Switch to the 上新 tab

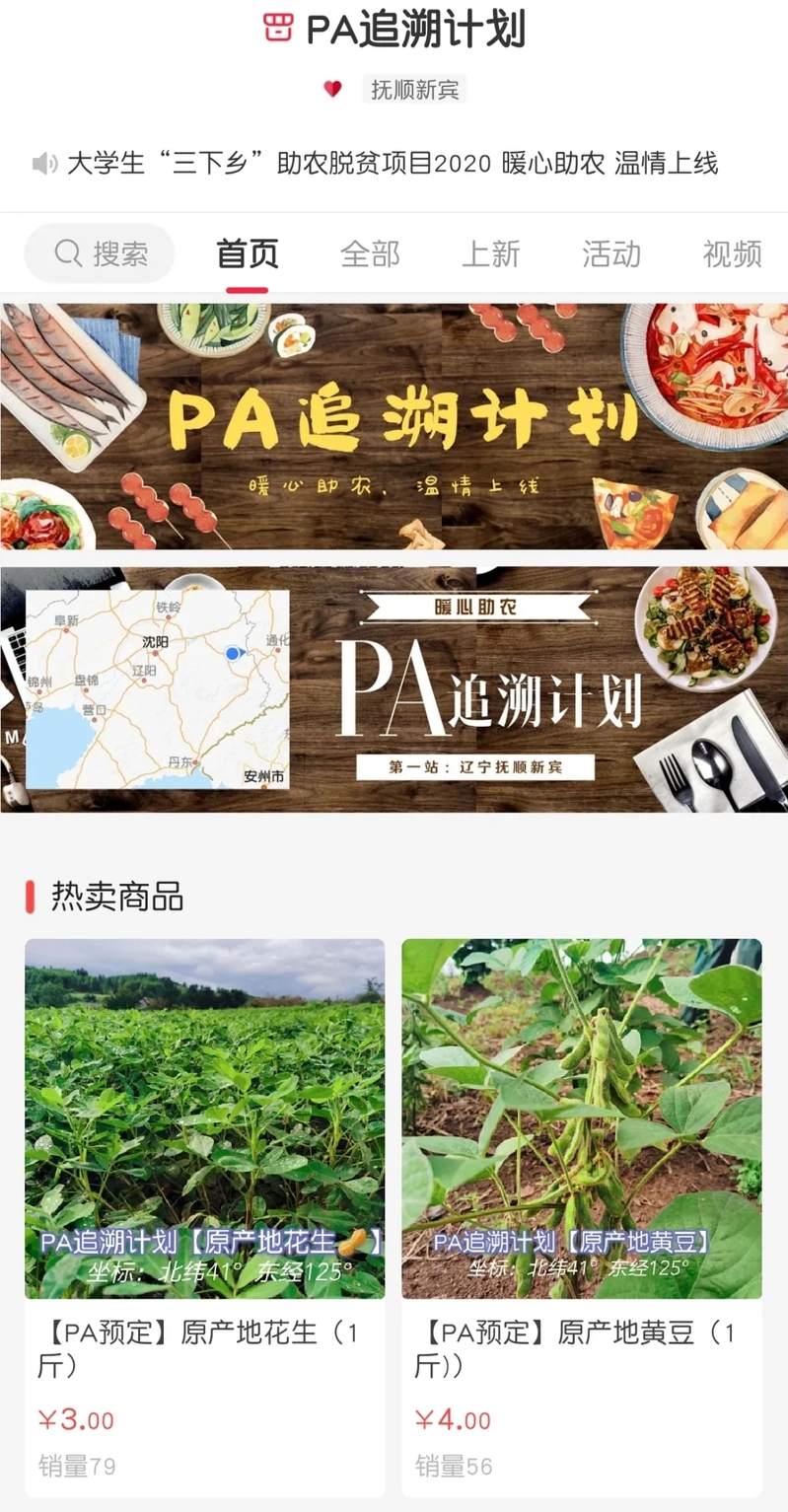(490, 253)
